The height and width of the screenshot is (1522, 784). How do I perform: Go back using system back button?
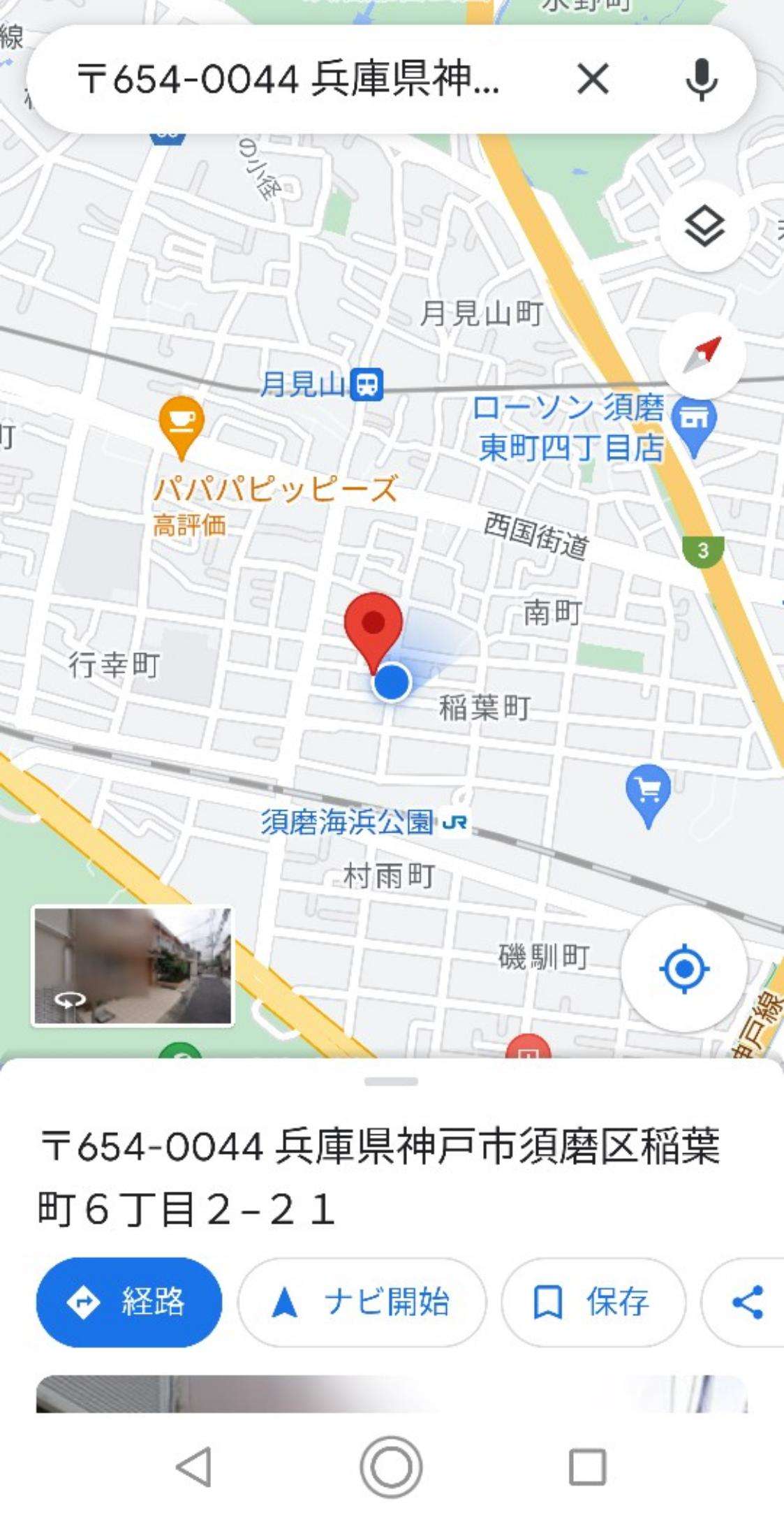click(194, 1467)
